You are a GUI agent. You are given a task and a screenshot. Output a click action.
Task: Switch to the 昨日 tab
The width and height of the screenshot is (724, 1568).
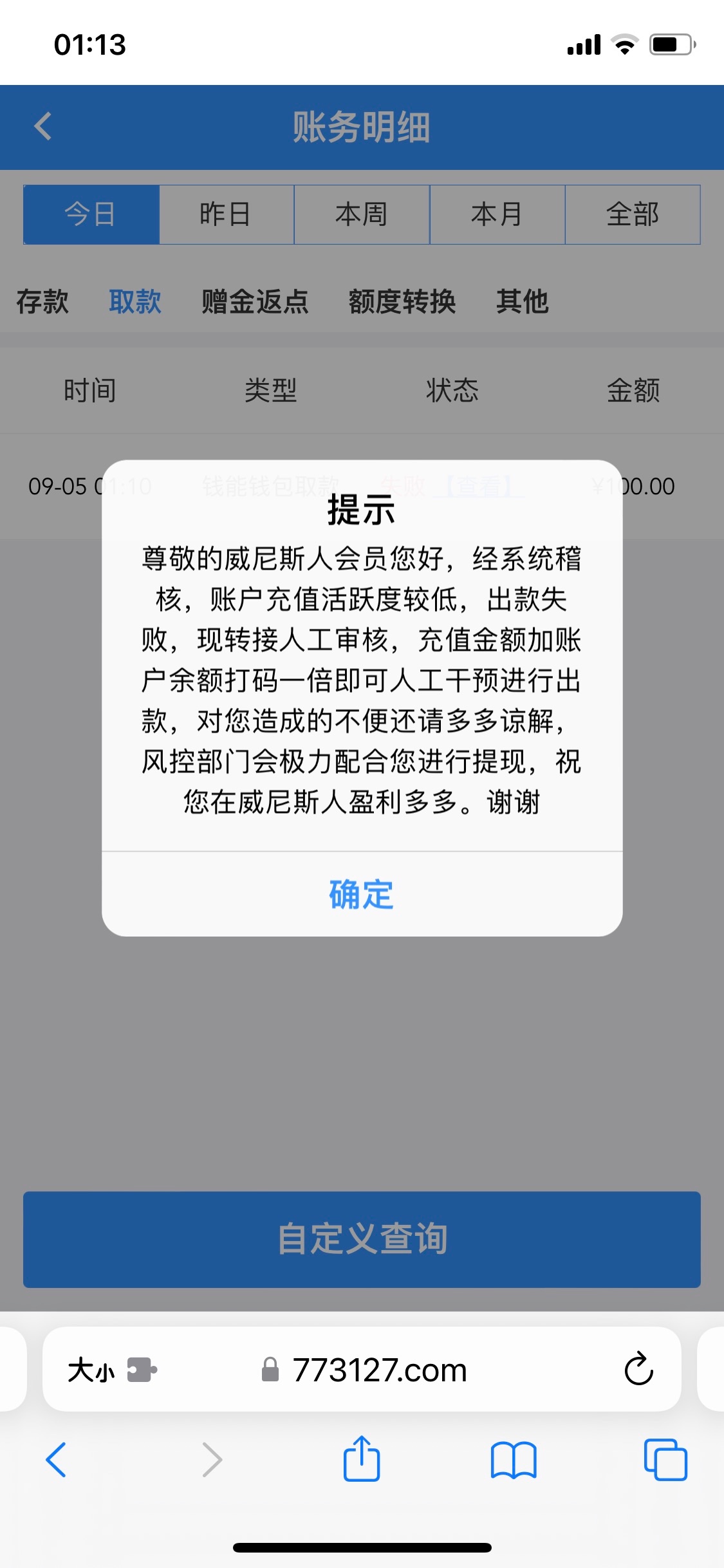[x=226, y=214]
